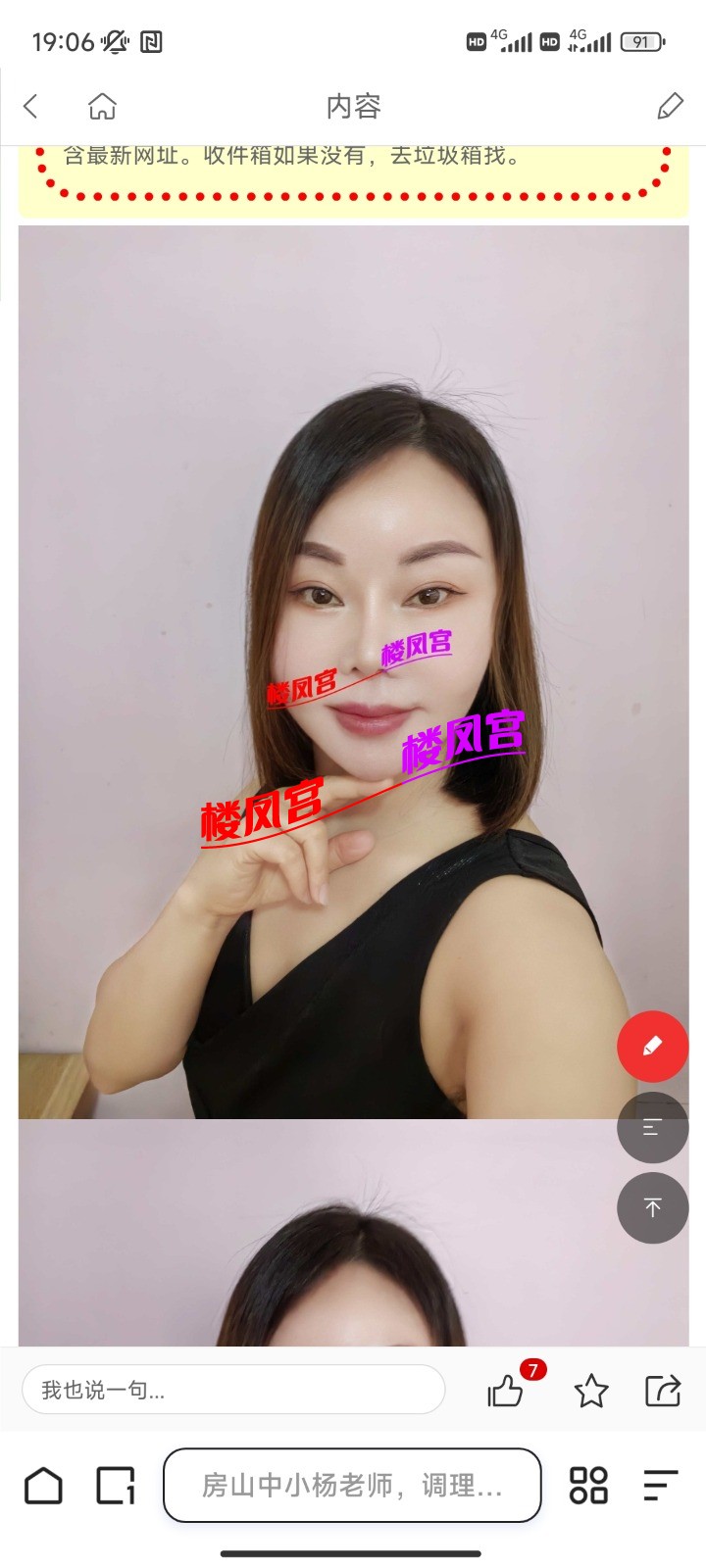Open the floating list menu button
Viewport: 706px width, 1568px height.
pos(652,1128)
